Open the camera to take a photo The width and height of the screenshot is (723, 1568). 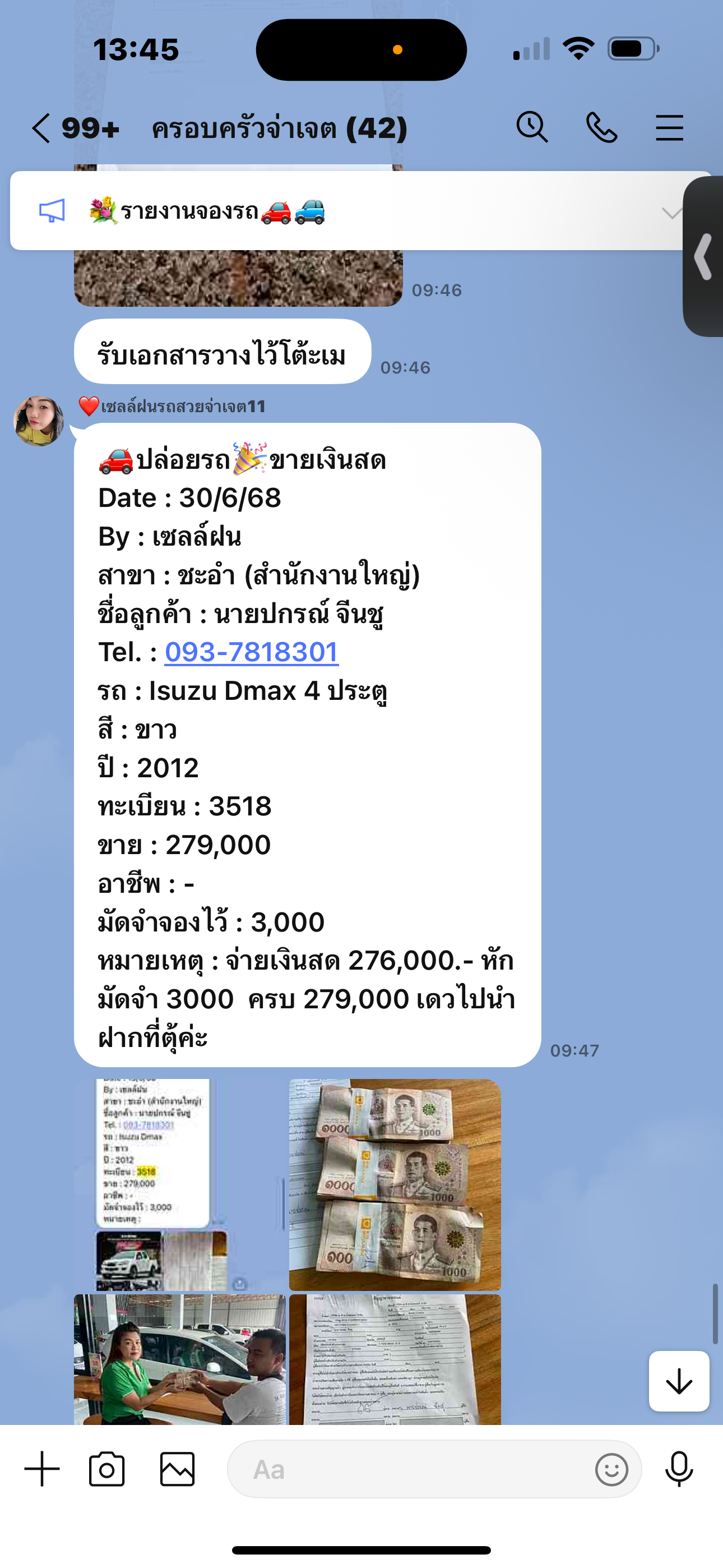[x=107, y=1469]
